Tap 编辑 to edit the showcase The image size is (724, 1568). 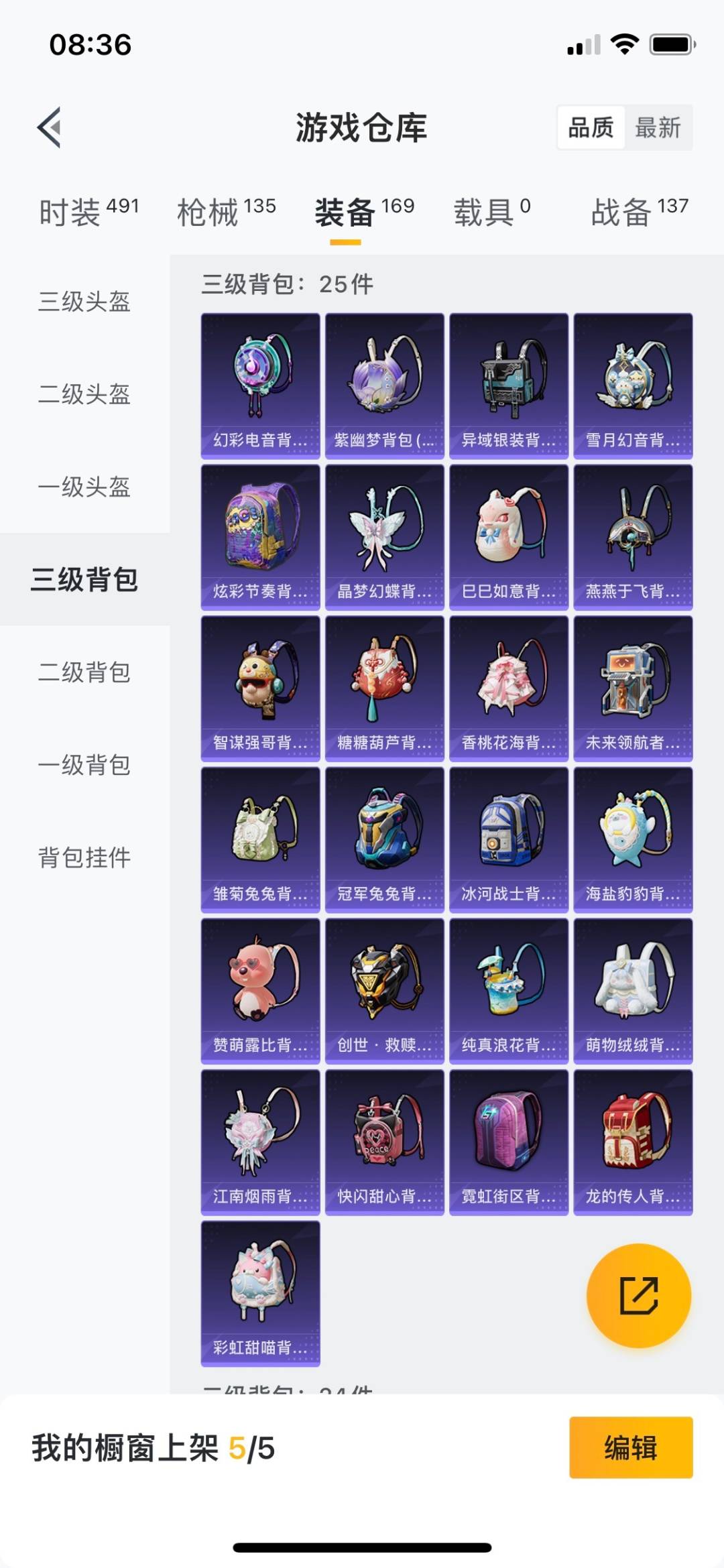(630, 1447)
